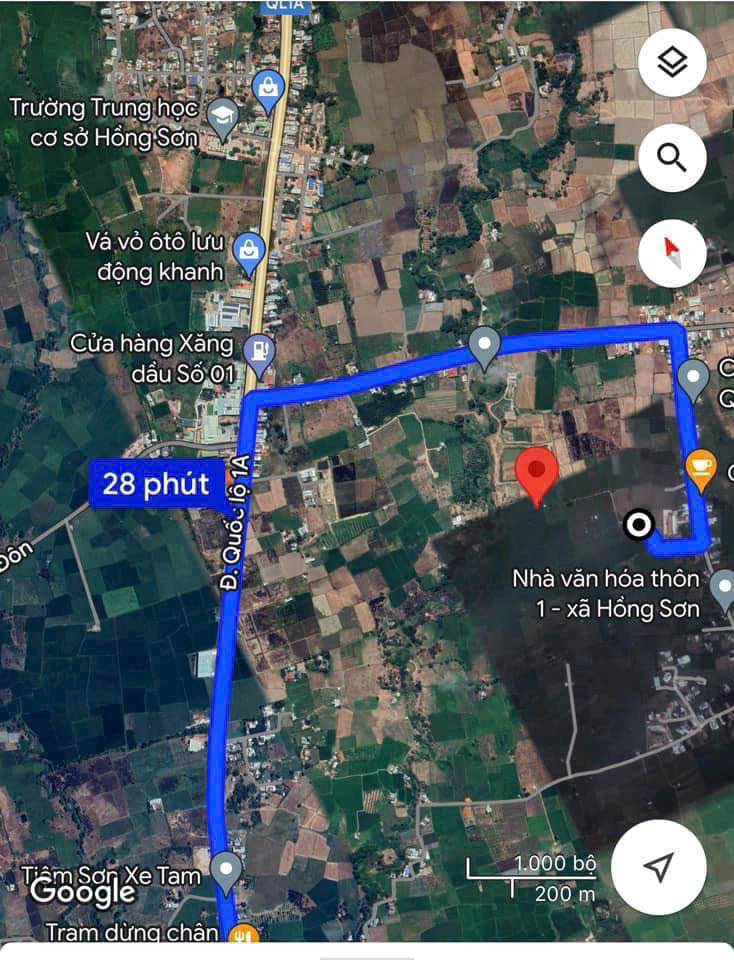Tap the search magnifier icon
Image resolution: width=734 pixels, height=960 pixels.
pyautogui.click(x=672, y=157)
